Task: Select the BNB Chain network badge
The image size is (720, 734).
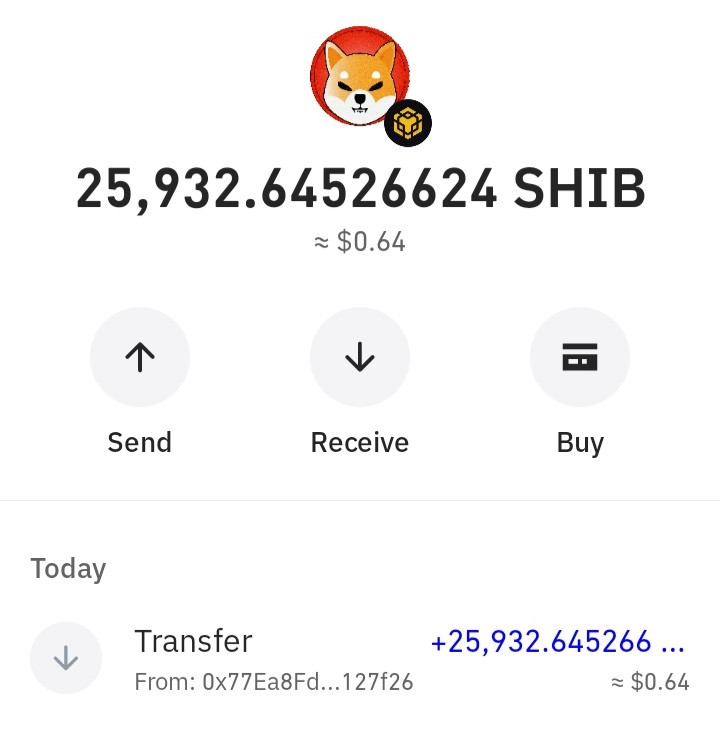Action: pyautogui.click(x=407, y=123)
